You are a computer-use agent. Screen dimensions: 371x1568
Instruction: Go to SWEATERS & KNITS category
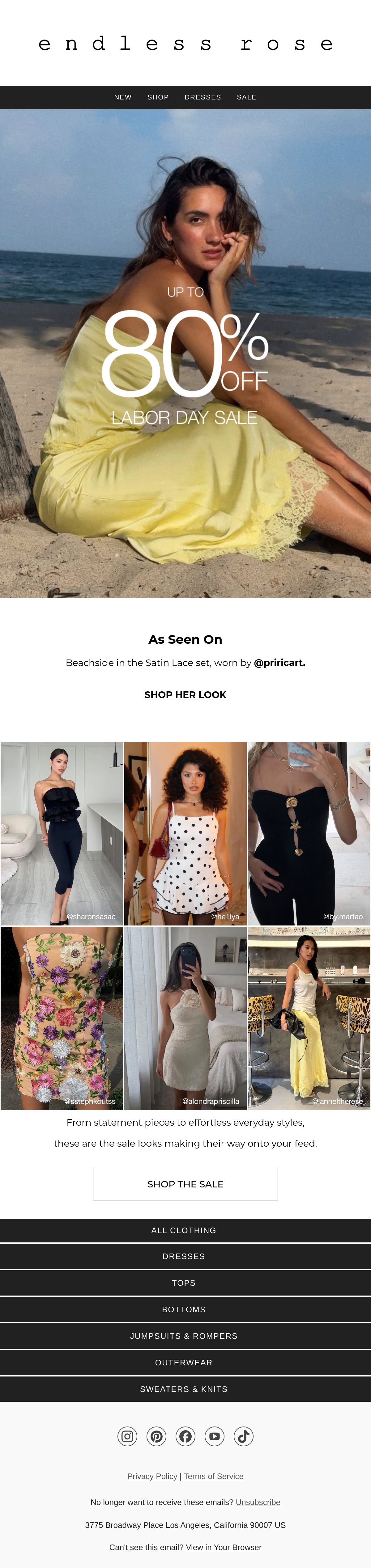tap(185, 1389)
